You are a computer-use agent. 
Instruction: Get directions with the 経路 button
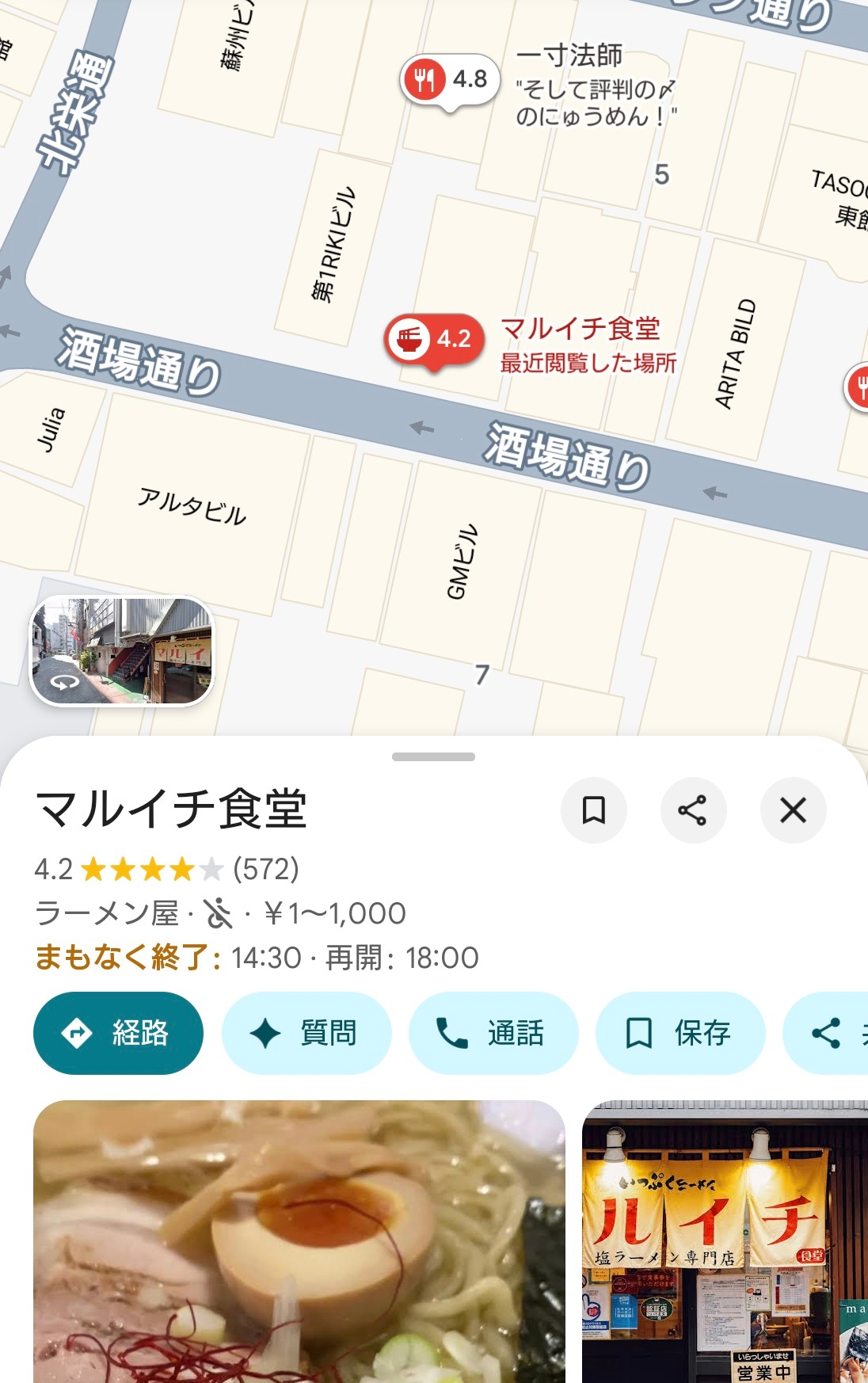[x=118, y=1033]
